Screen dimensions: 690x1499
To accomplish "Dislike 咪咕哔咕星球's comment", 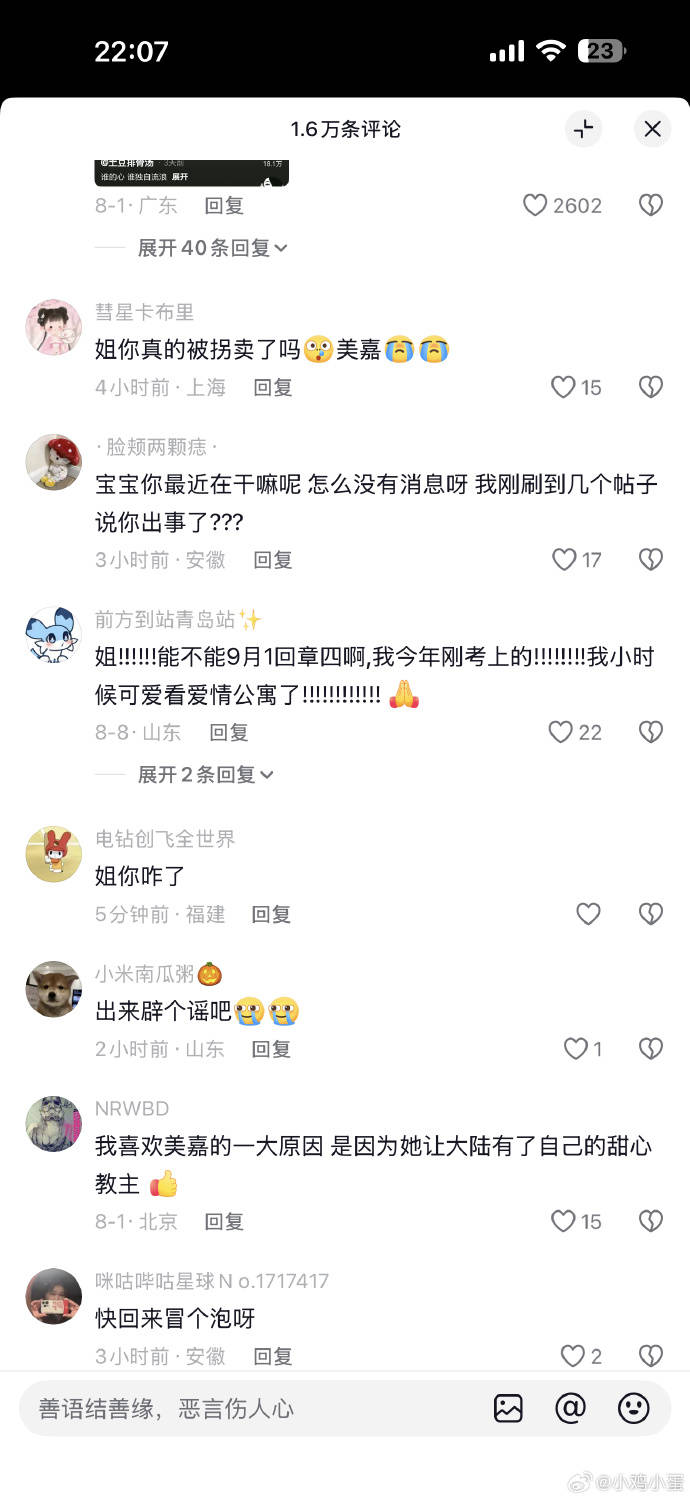I will 651,1356.
